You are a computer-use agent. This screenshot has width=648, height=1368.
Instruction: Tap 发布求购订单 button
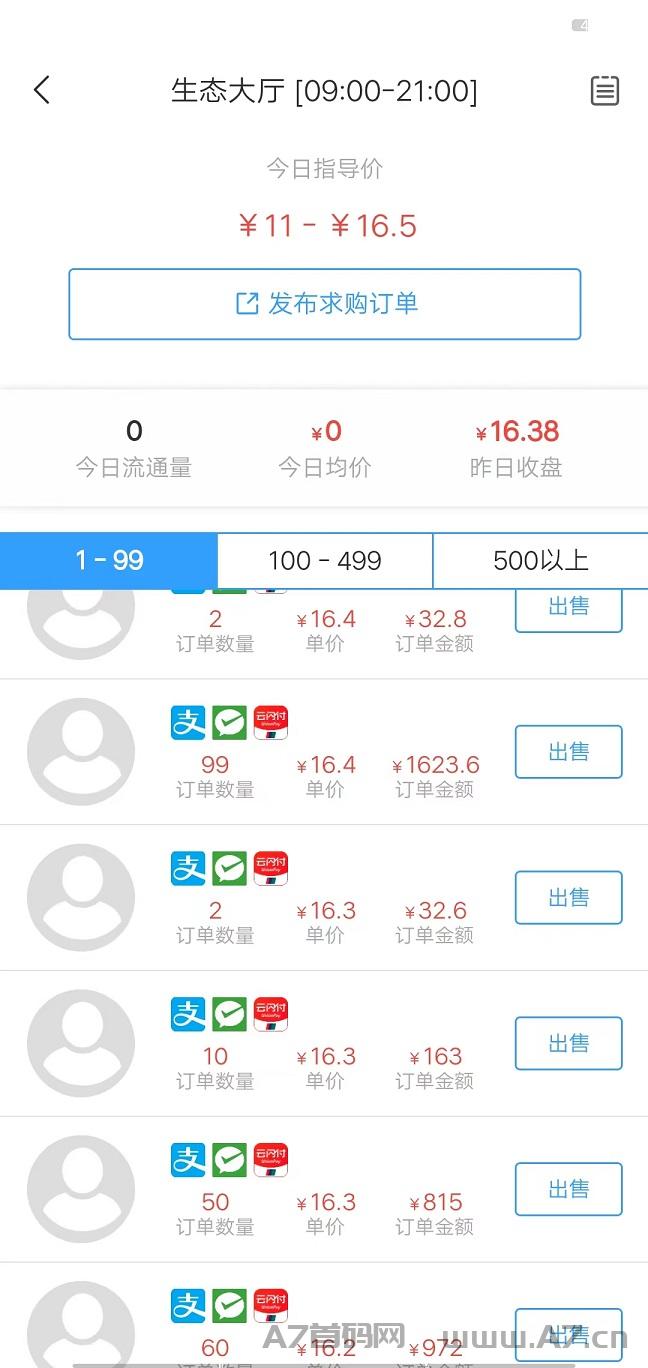pyautogui.click(x=325, y=304)
